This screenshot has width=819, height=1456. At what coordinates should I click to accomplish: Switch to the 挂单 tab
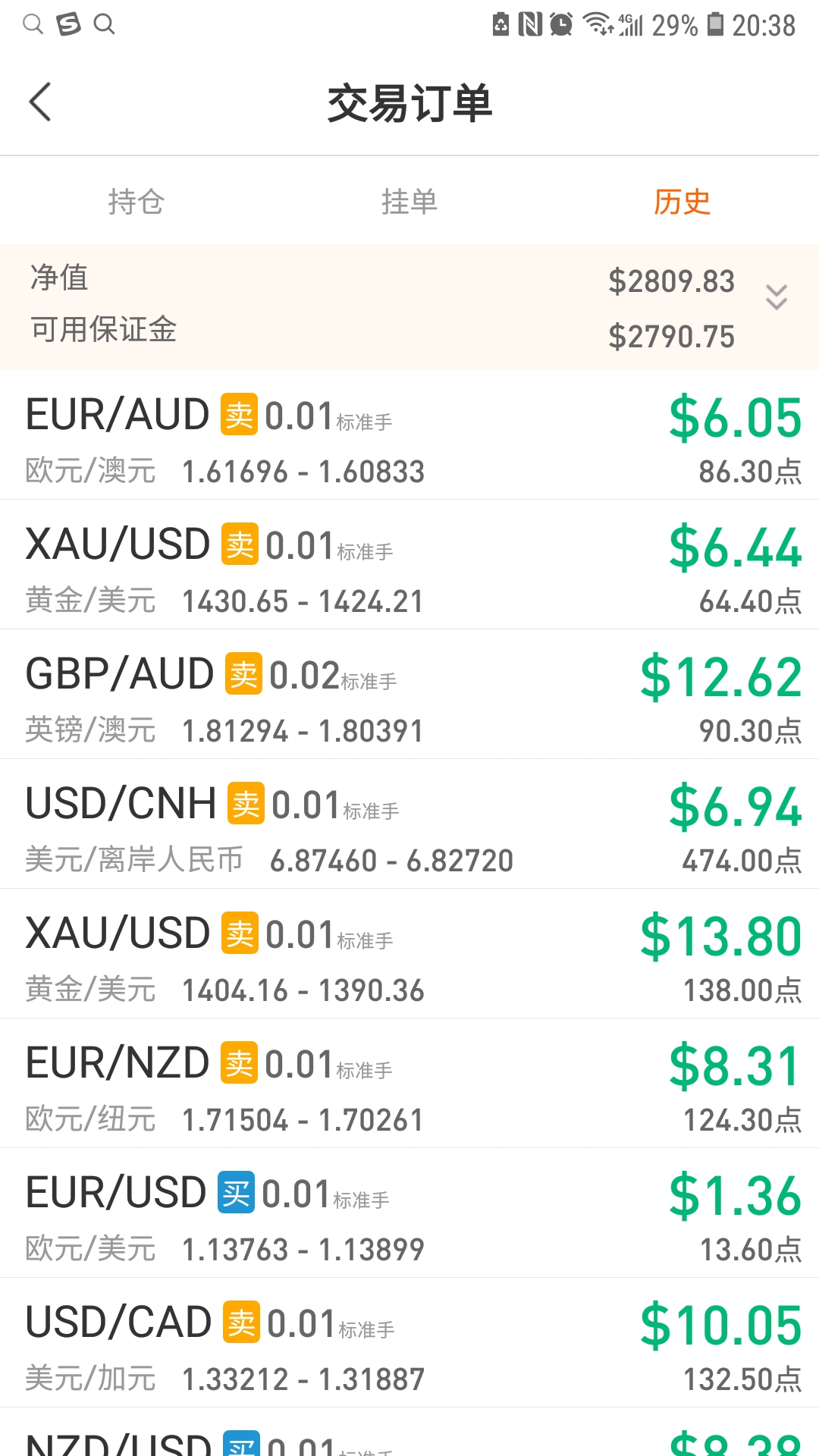coord(409,202)
